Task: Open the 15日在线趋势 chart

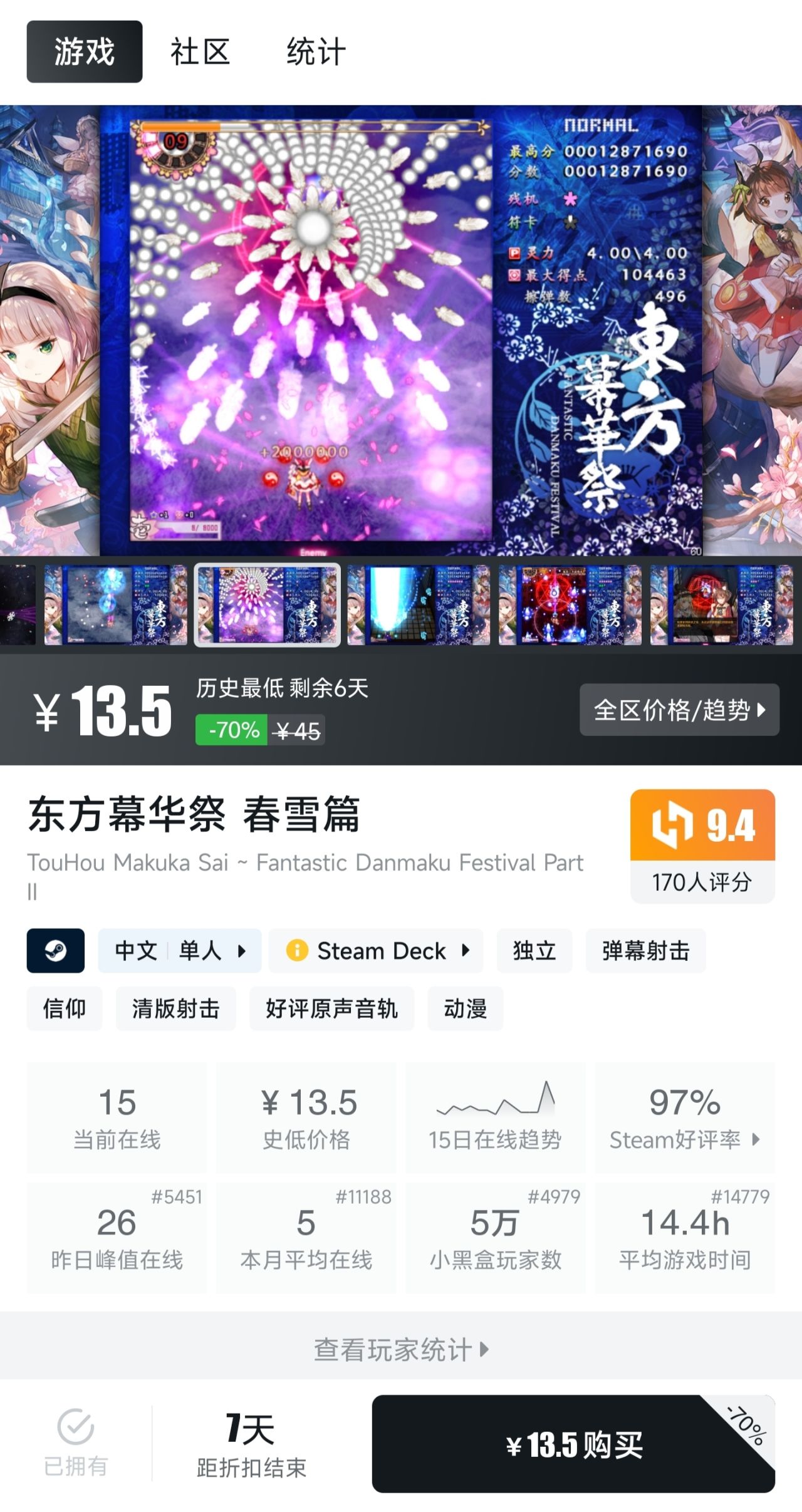Action: [x=495, y=1118]
